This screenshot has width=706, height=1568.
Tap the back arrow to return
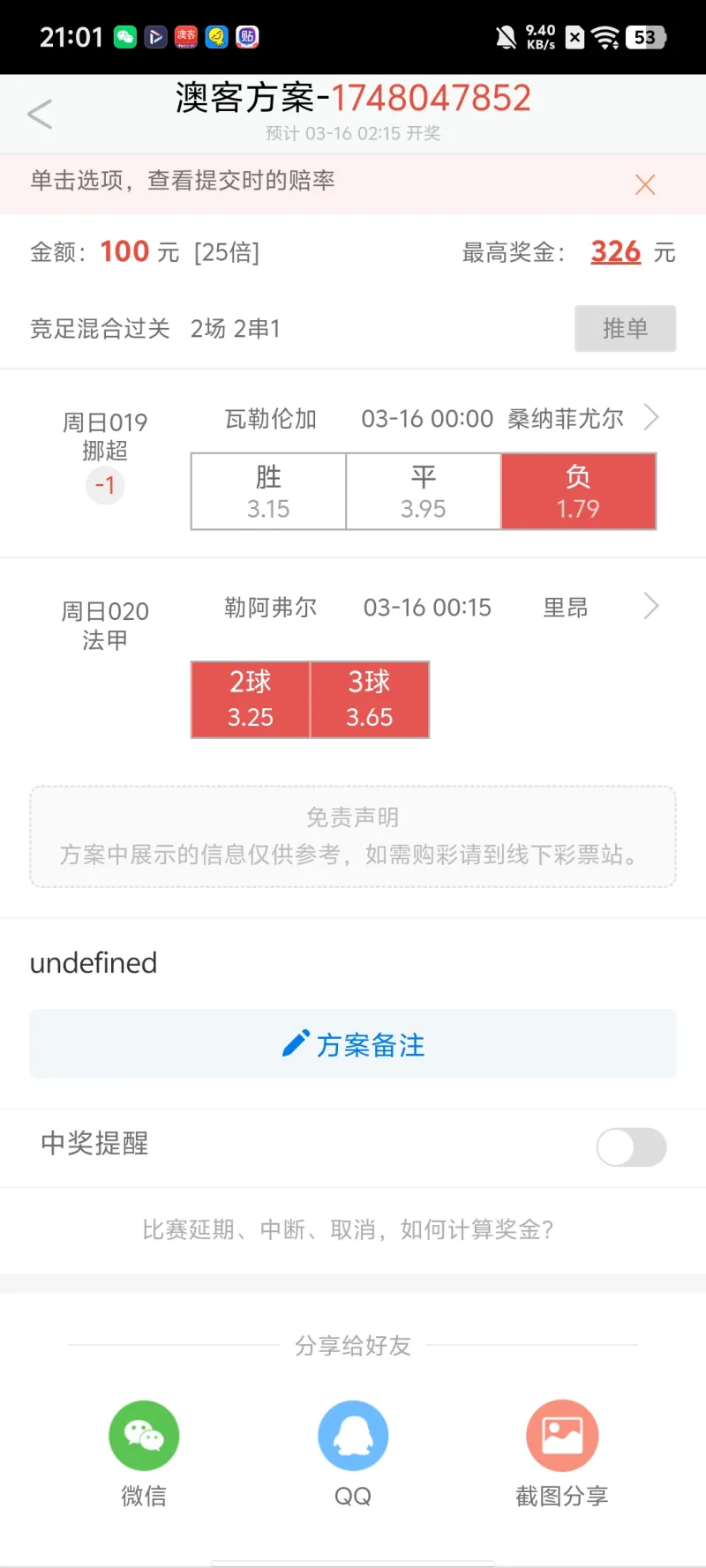pyautogui.click(x=39, y=113)
